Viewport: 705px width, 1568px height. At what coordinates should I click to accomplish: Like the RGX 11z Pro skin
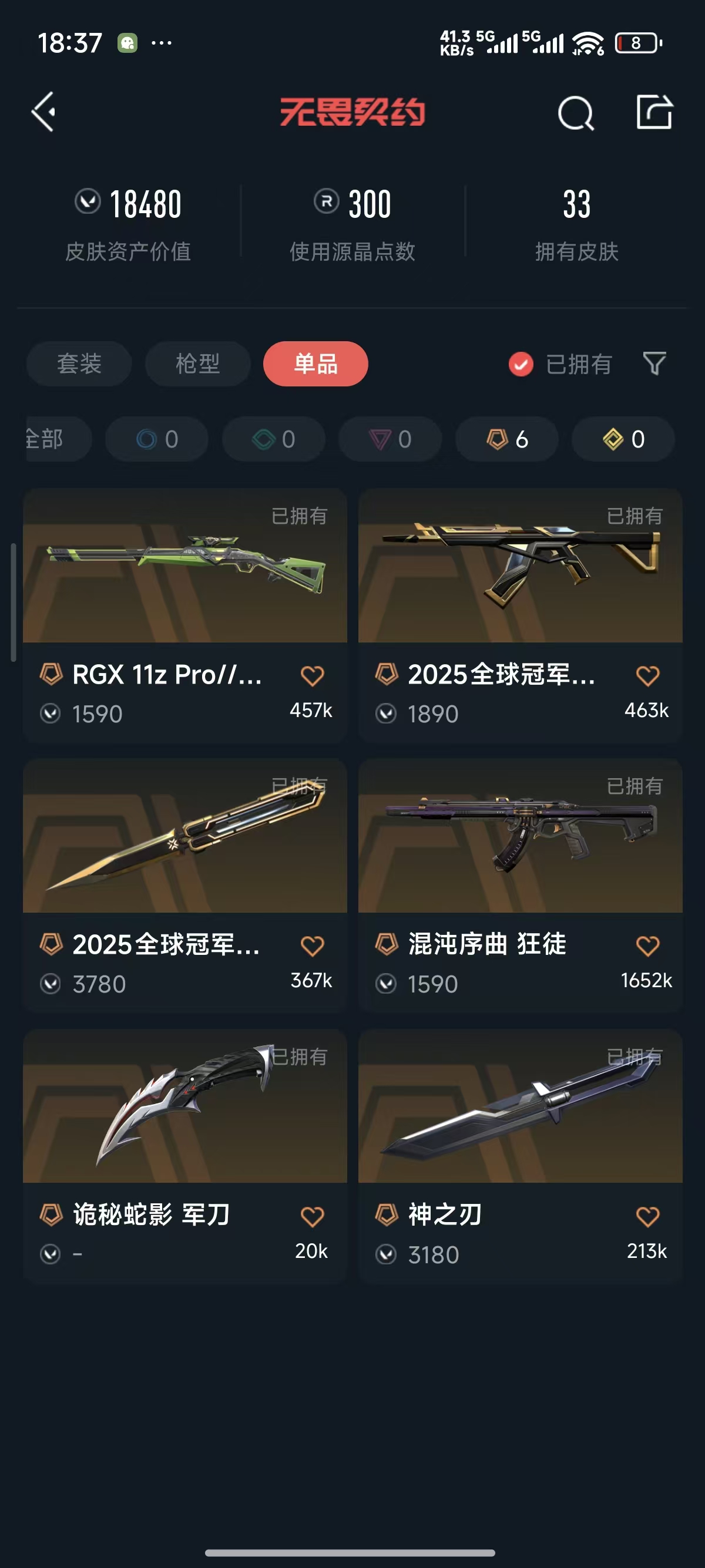click(x=312, y=676)
